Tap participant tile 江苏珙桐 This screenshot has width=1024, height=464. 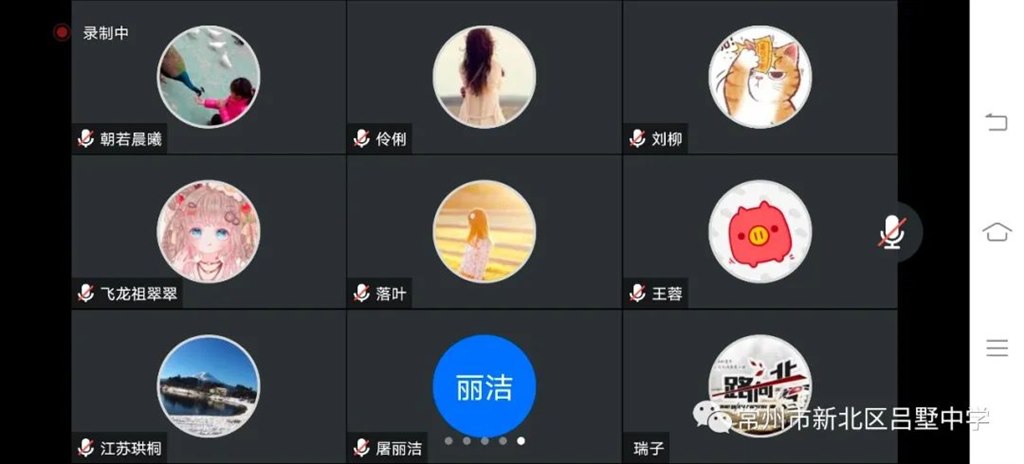208,385
